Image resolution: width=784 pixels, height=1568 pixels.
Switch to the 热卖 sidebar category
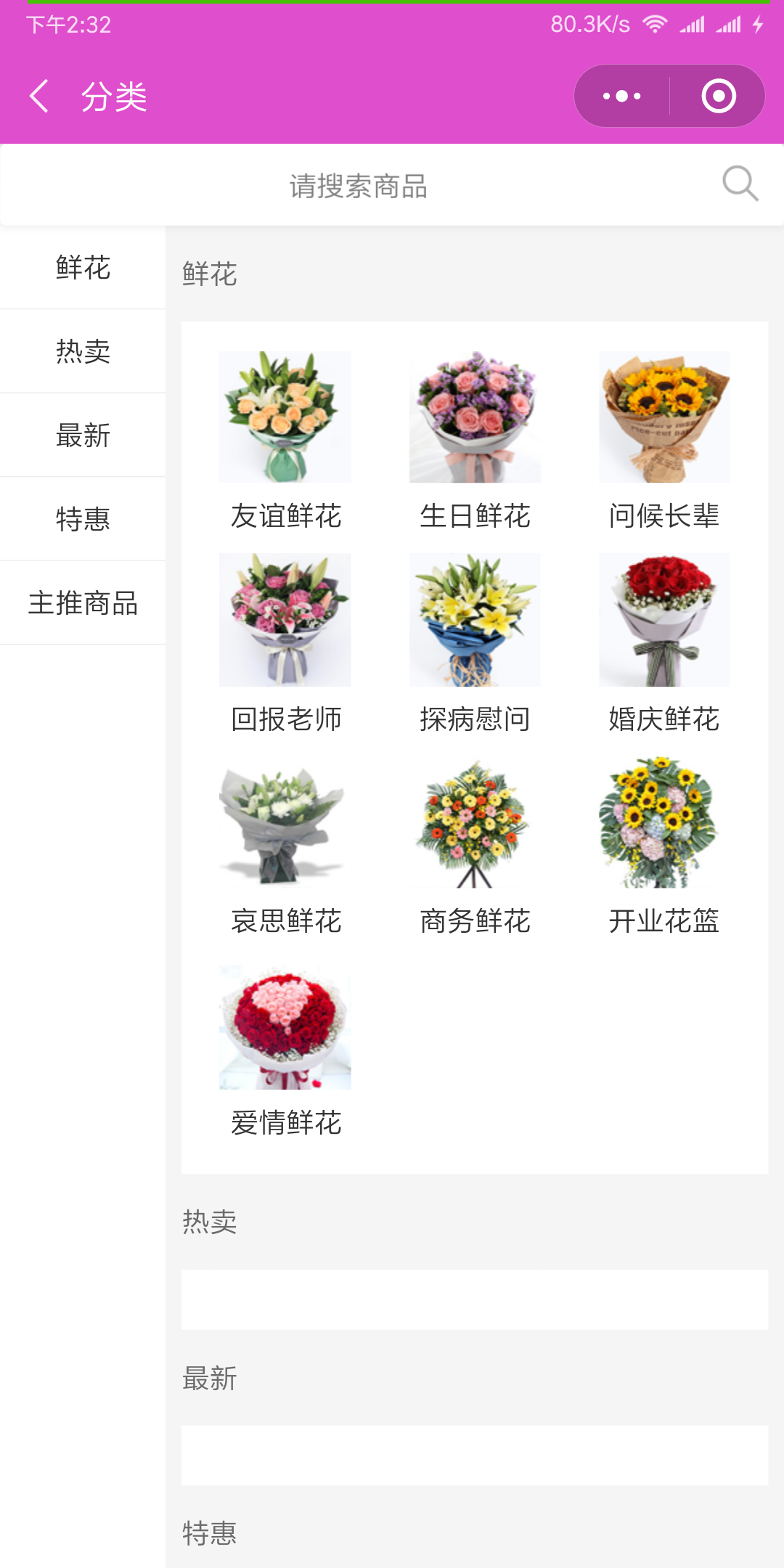pyautogui.click(x=83, y=351)
